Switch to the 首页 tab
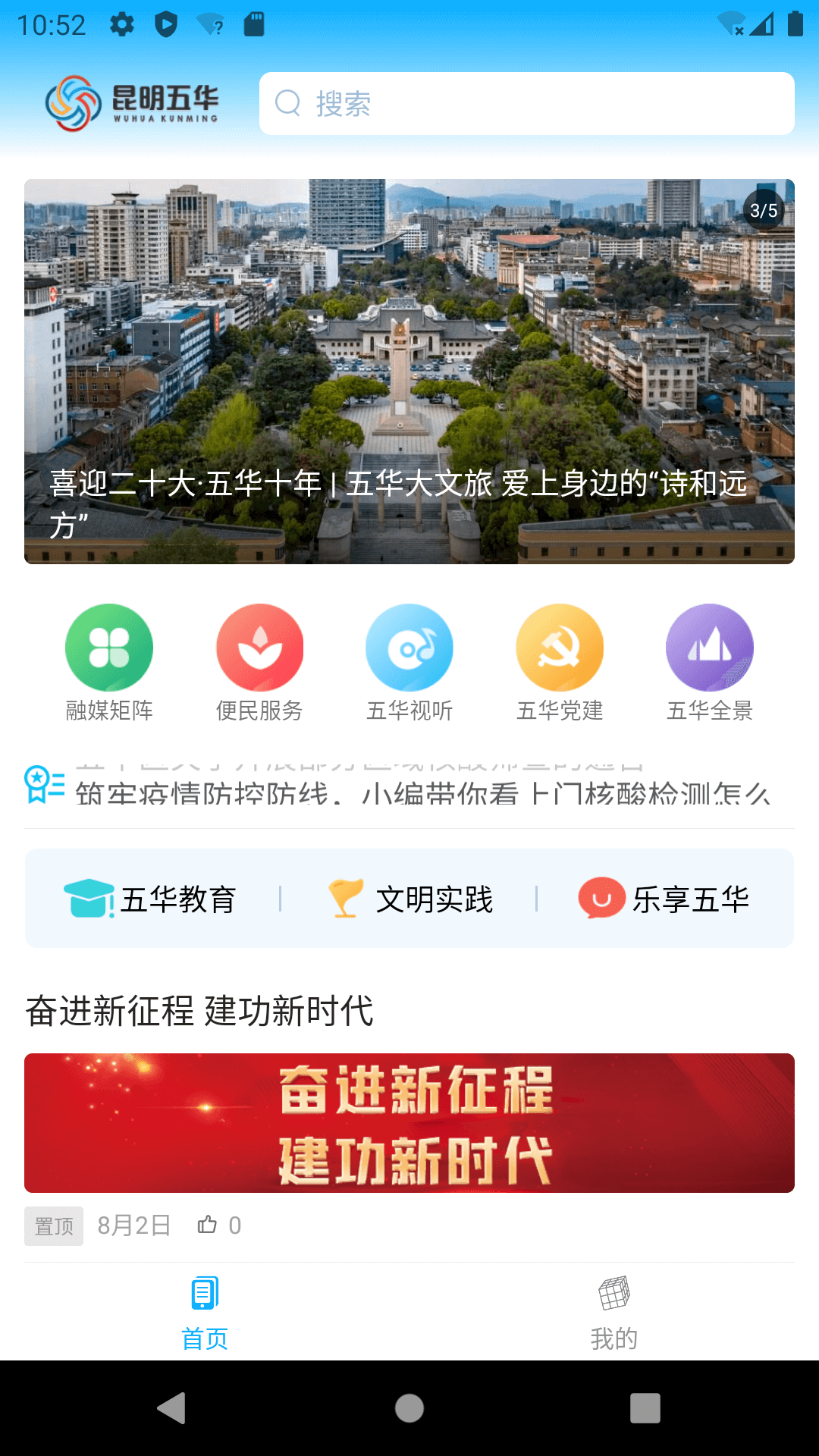 point(205,1312)
